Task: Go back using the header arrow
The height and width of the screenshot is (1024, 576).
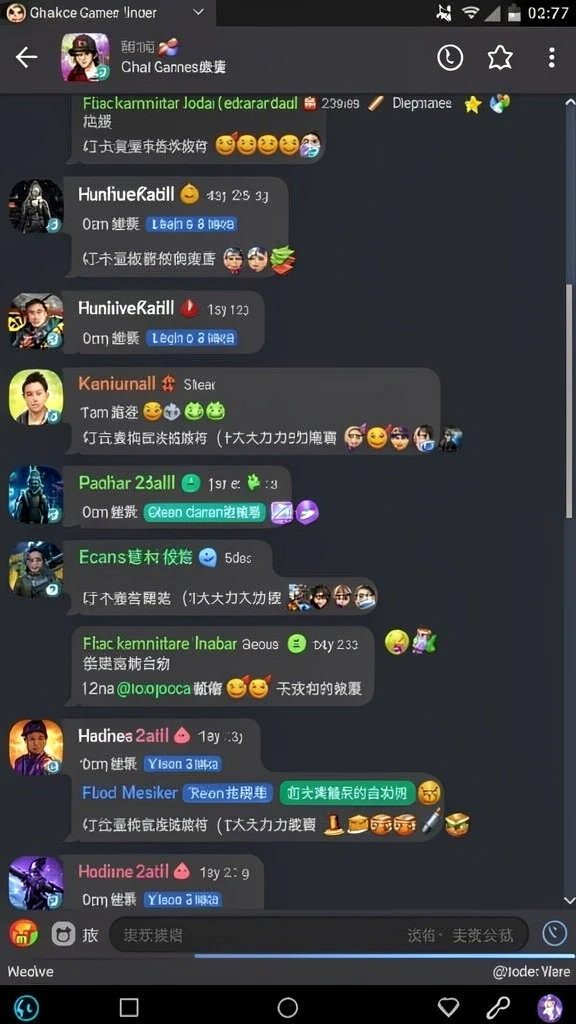Action: pyautogui.click(x=27, y=58)
